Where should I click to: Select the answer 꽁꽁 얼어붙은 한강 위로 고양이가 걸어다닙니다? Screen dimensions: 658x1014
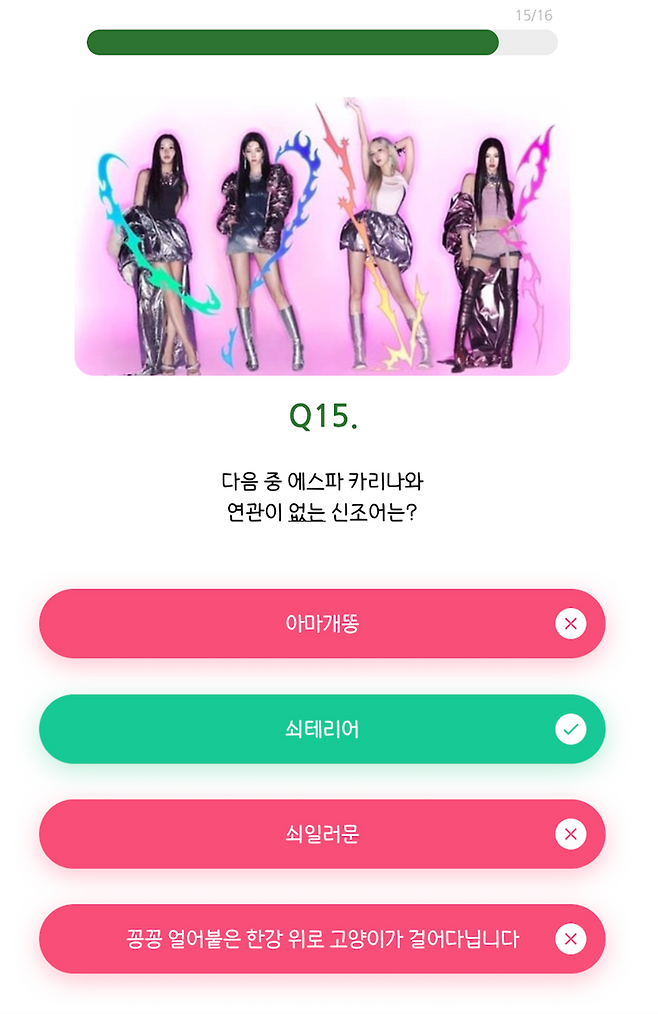pyautogui.click(x=322, y=939)
